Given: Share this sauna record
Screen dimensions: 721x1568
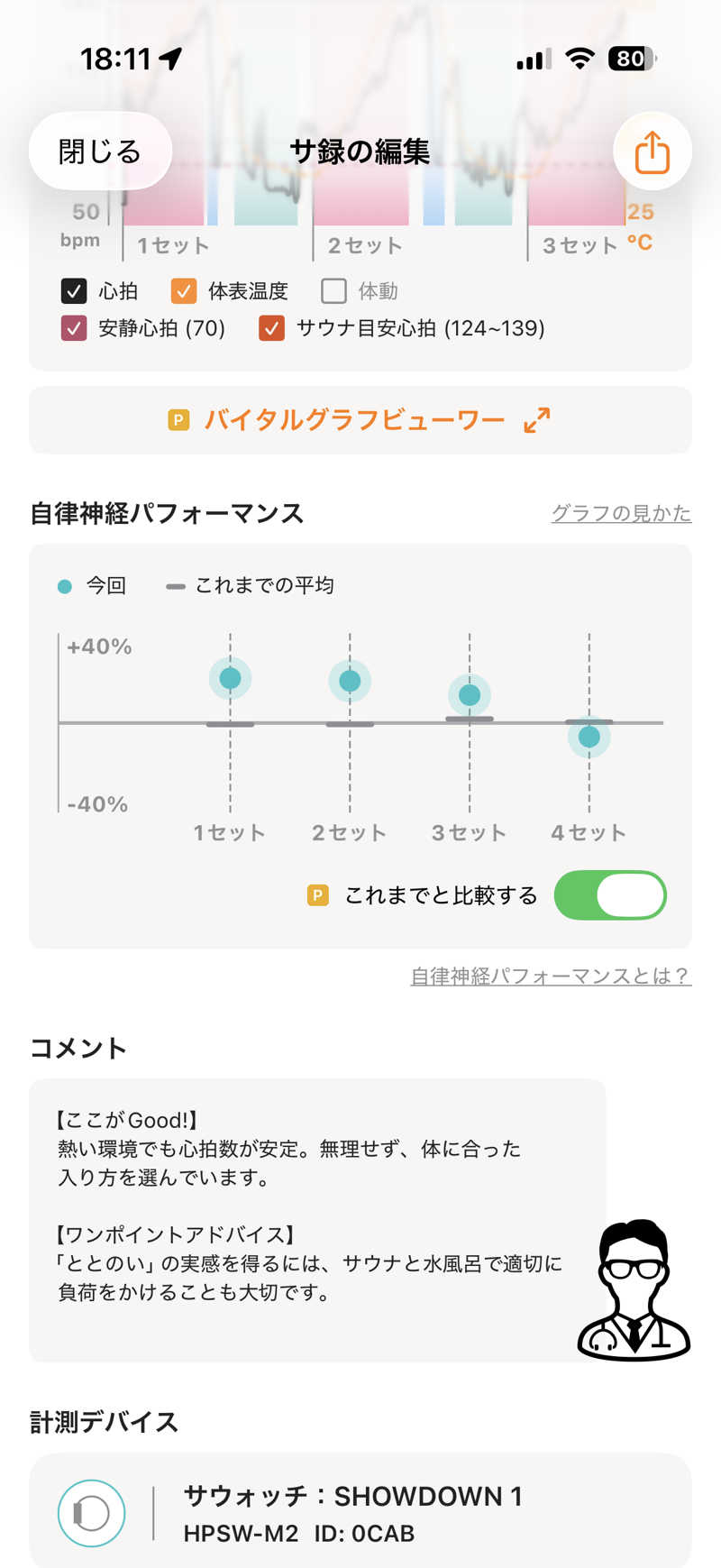Looking at the screenshot, I should point(653,151).
